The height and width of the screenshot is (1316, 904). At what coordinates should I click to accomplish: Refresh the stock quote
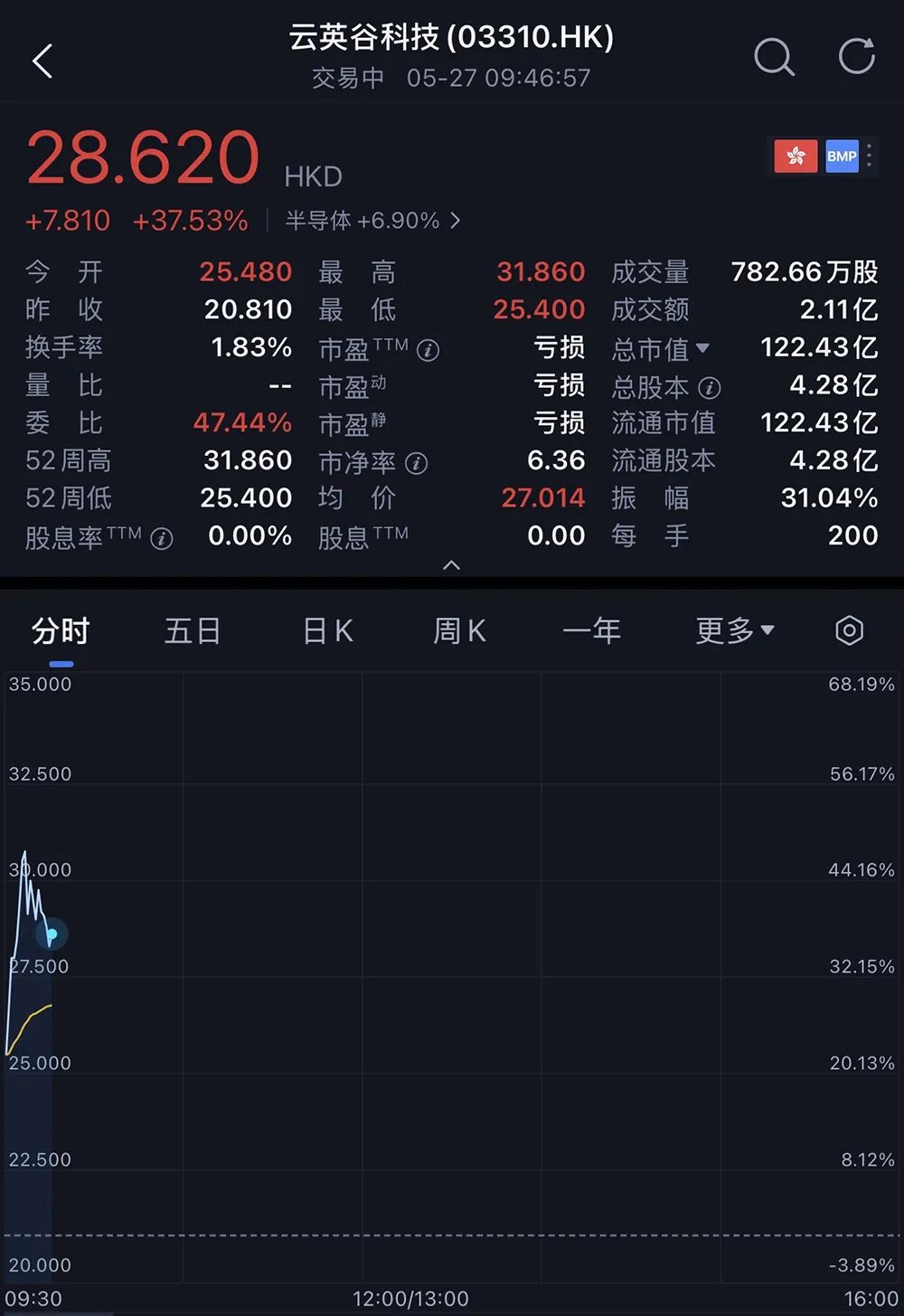coord(856,56)
